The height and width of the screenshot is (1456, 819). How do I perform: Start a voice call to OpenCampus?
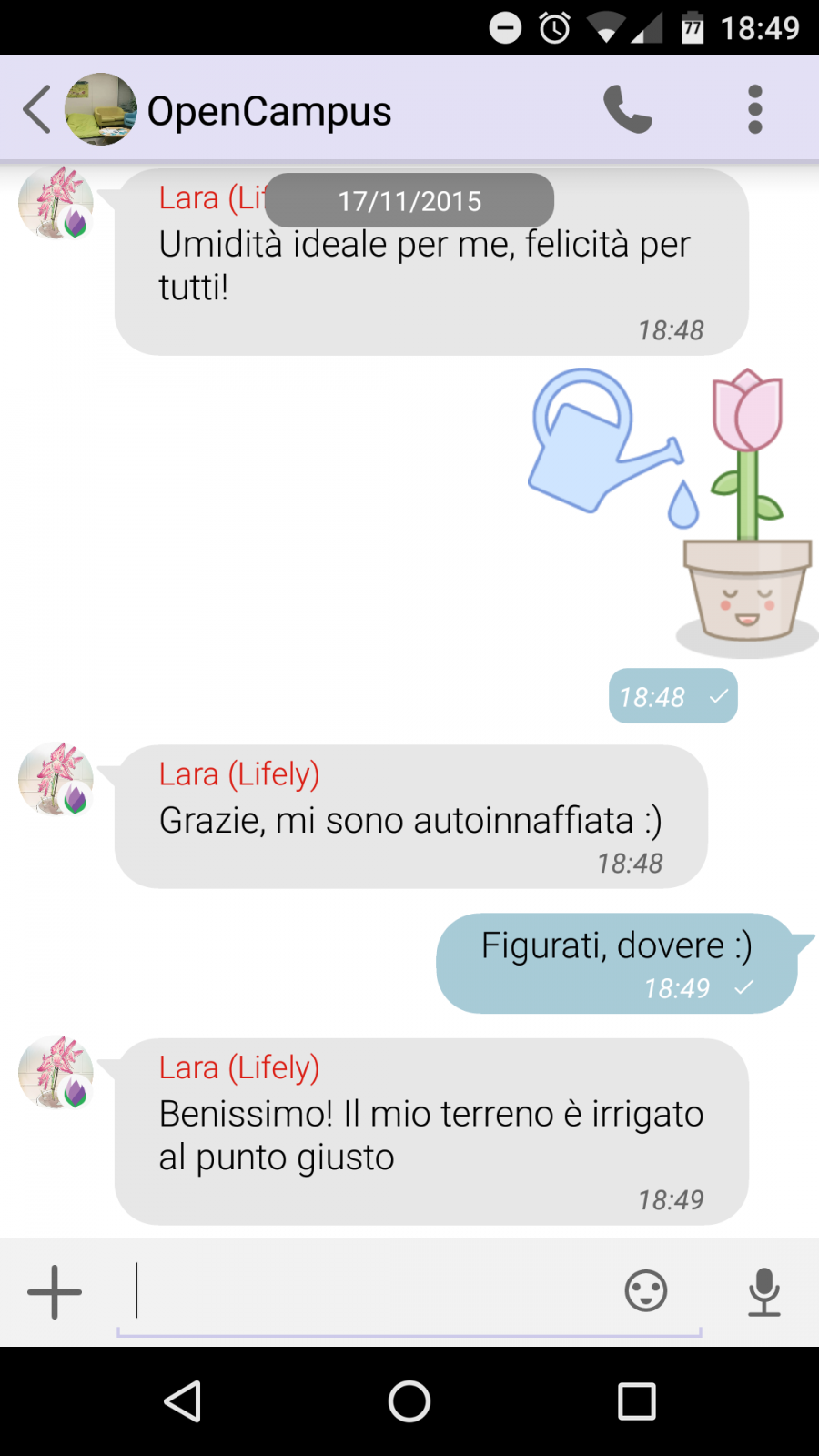click(628, 108)
